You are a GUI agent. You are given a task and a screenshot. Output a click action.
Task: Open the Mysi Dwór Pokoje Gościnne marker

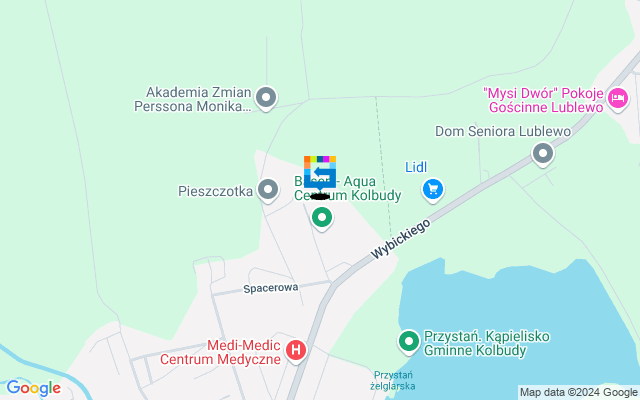tap(617, 97)
